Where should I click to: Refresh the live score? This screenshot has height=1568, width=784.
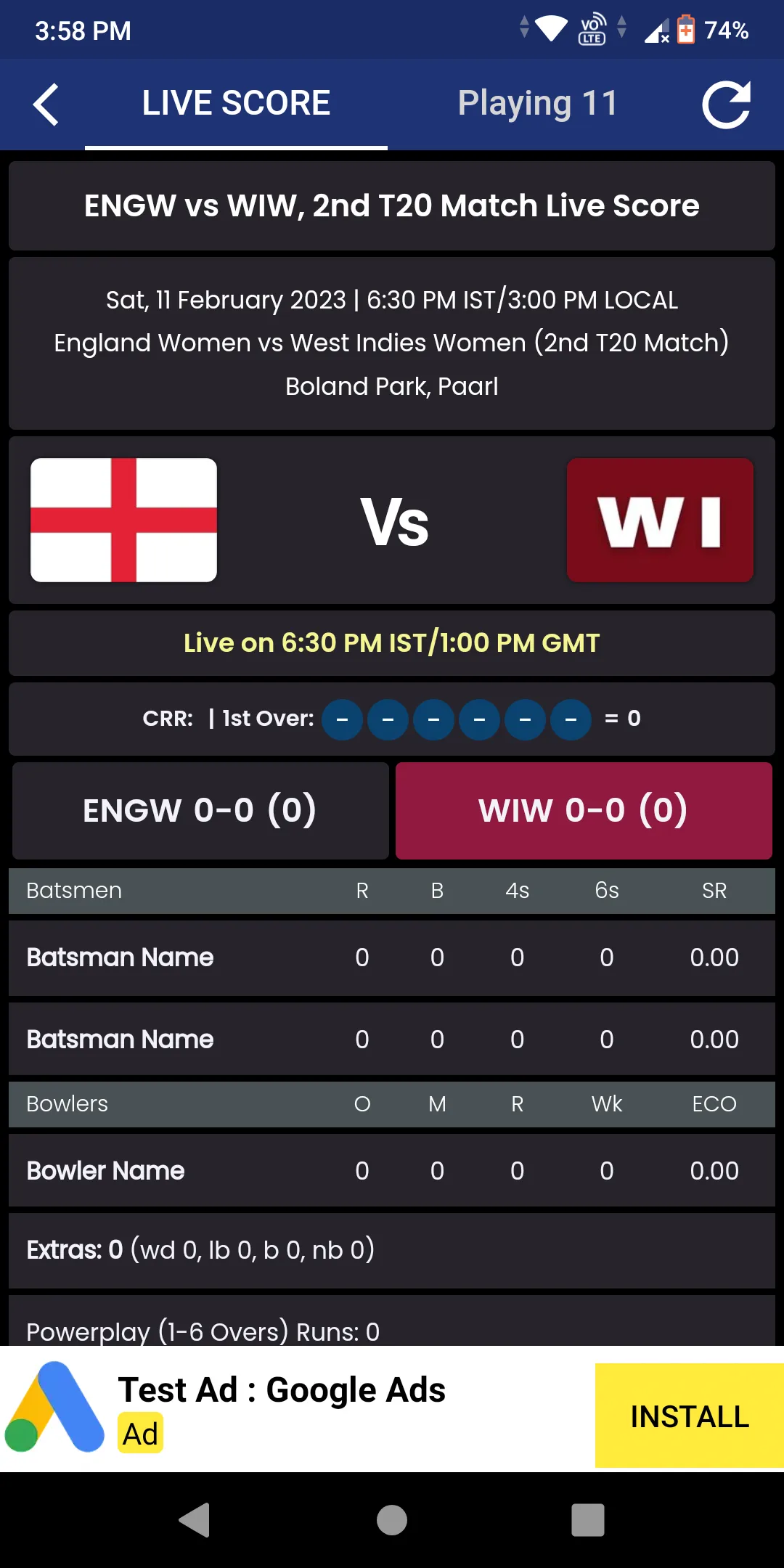(726, 105)
